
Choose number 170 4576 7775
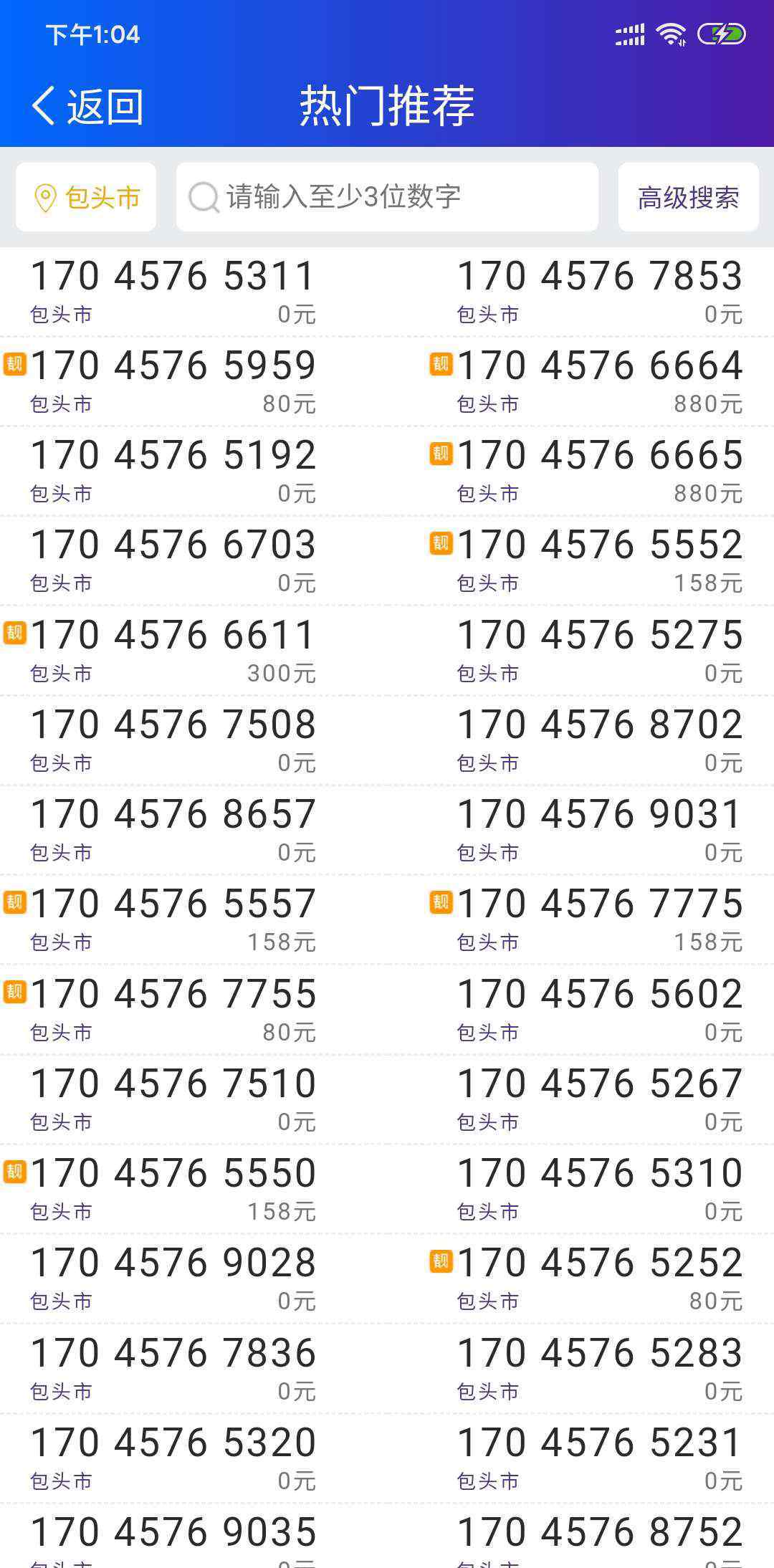point(600,920)
